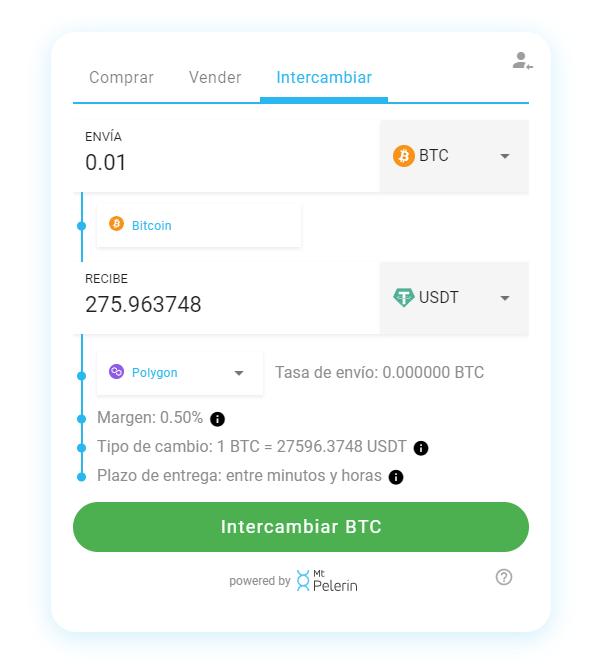Tap the Intercambiar BTC button
602x664 pixels.
[300, 527]
